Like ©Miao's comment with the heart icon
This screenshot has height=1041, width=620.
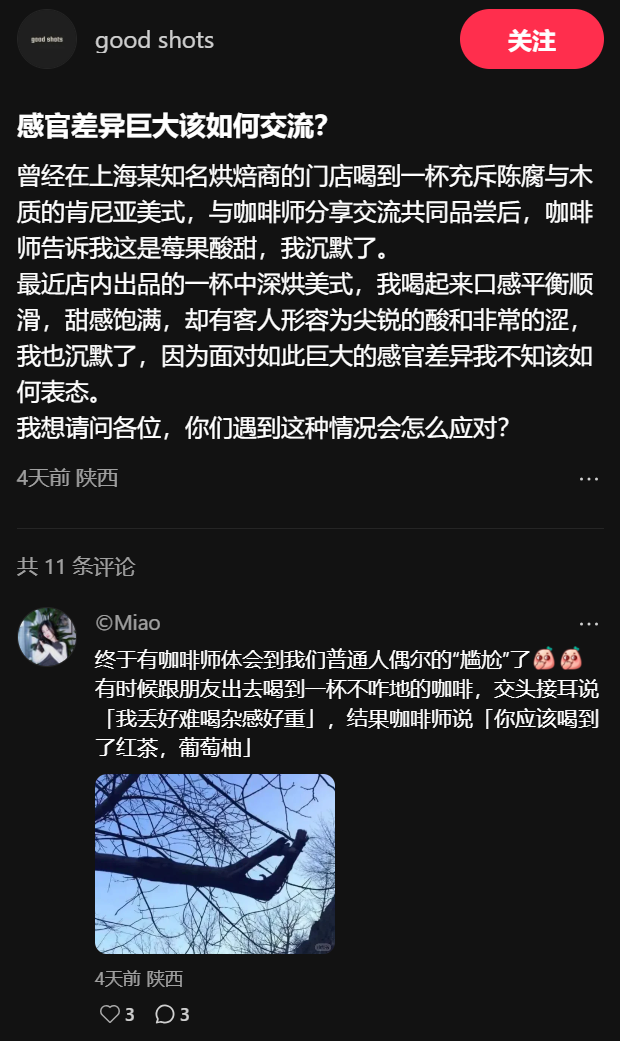coord(110,1014)
